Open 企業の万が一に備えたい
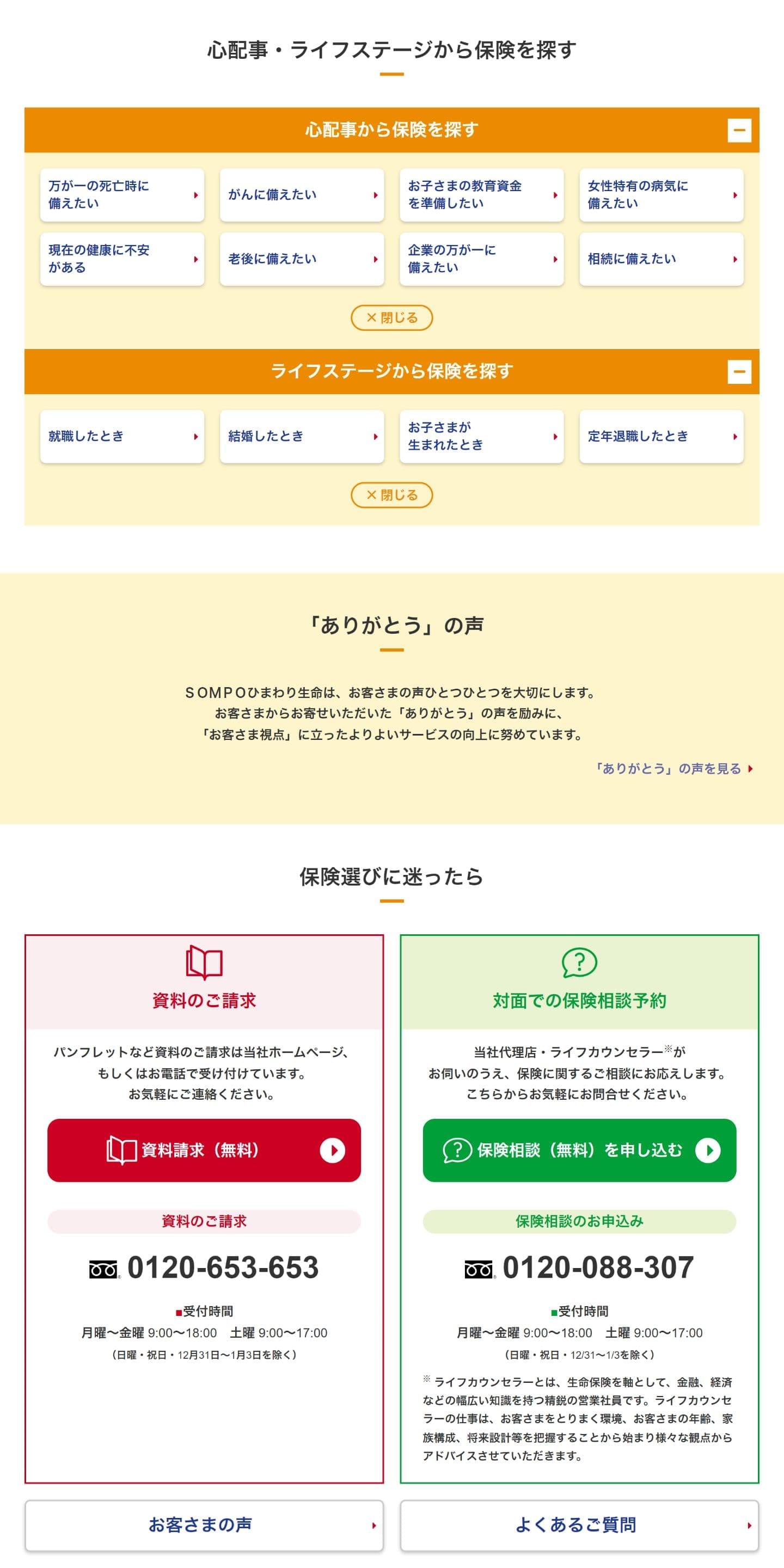Screen dimensions: 784x1568 point(481,259)
